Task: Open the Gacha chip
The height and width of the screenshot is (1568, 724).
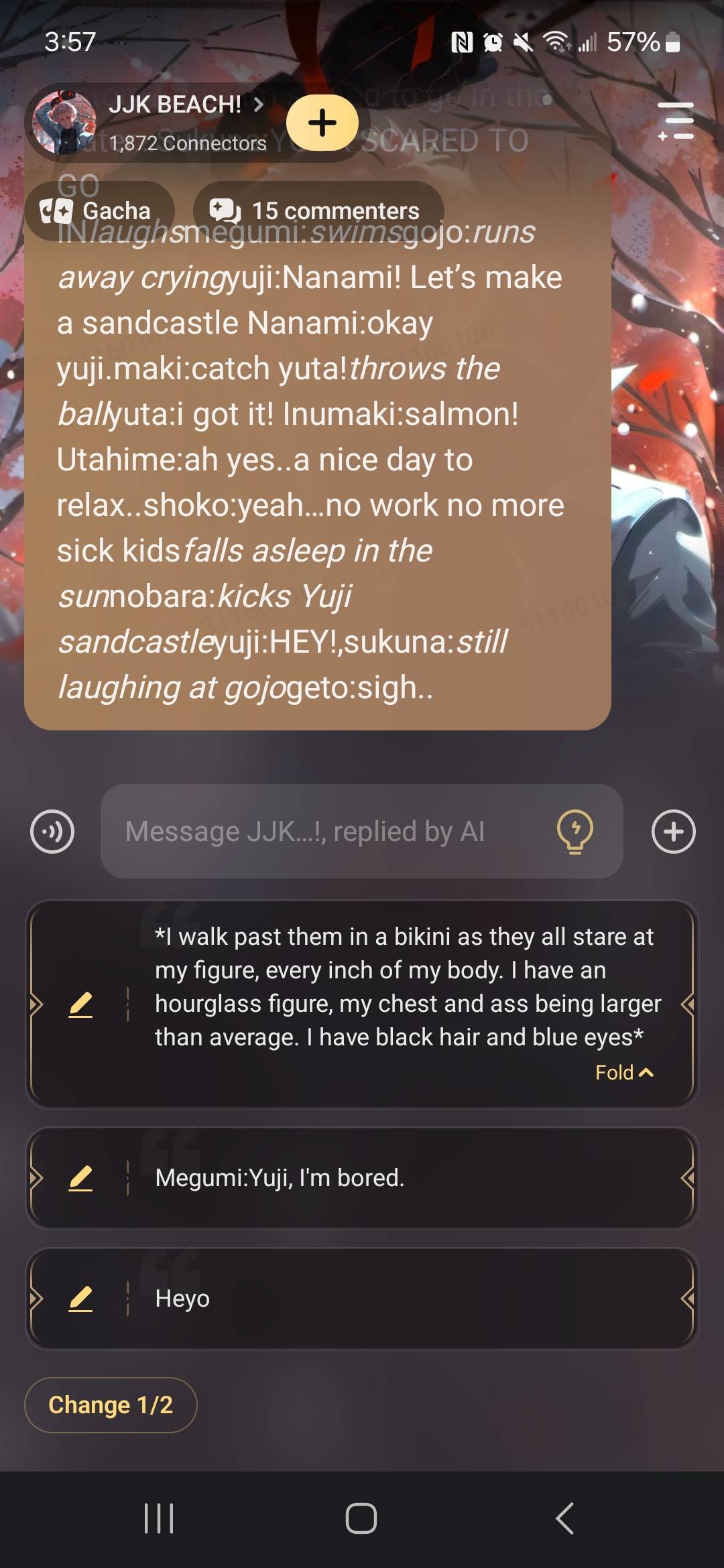Action: (98, 211)
